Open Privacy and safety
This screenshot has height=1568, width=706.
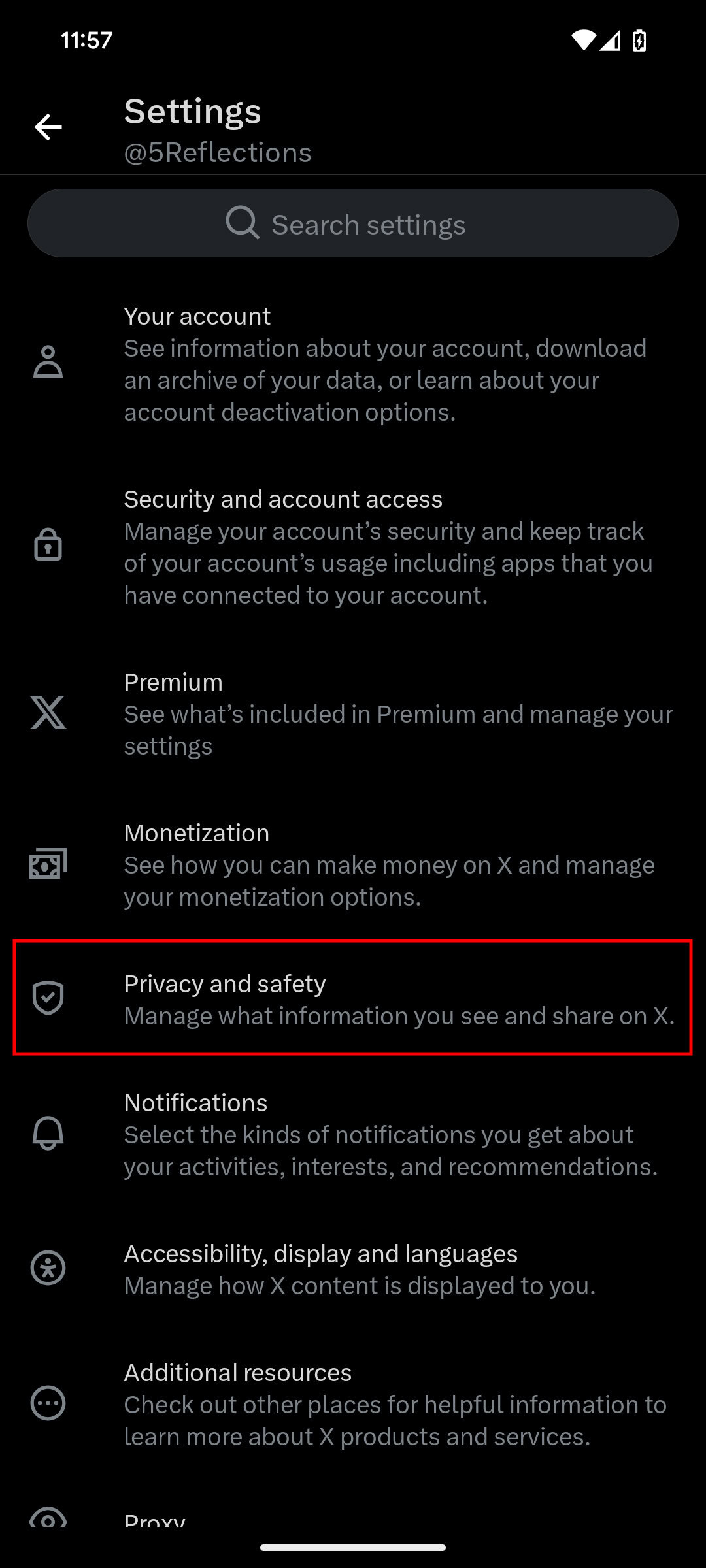click(x=353, y=998)
